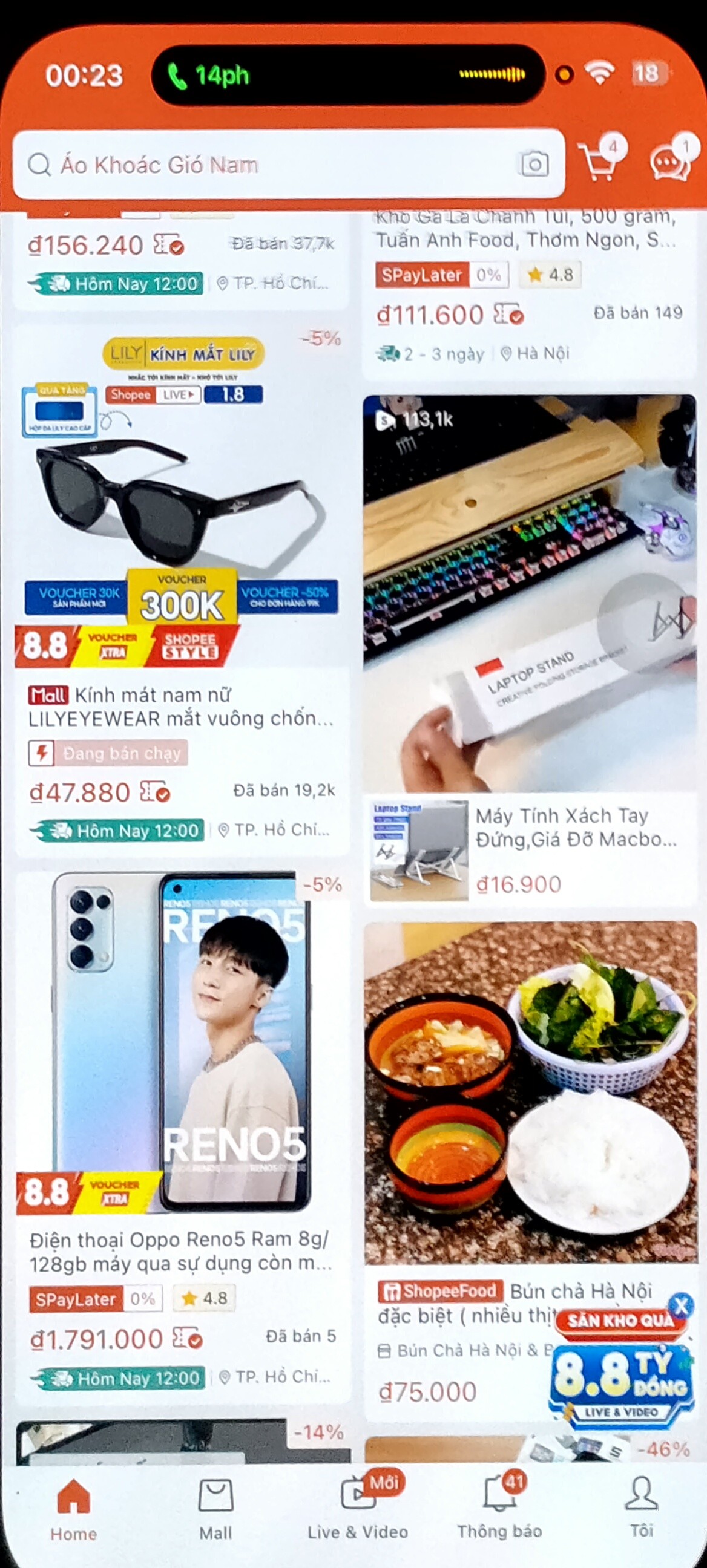Open the Săn Kho Quà 8.8 banner
This screenshot has height=1568, width=707.
621,1370
